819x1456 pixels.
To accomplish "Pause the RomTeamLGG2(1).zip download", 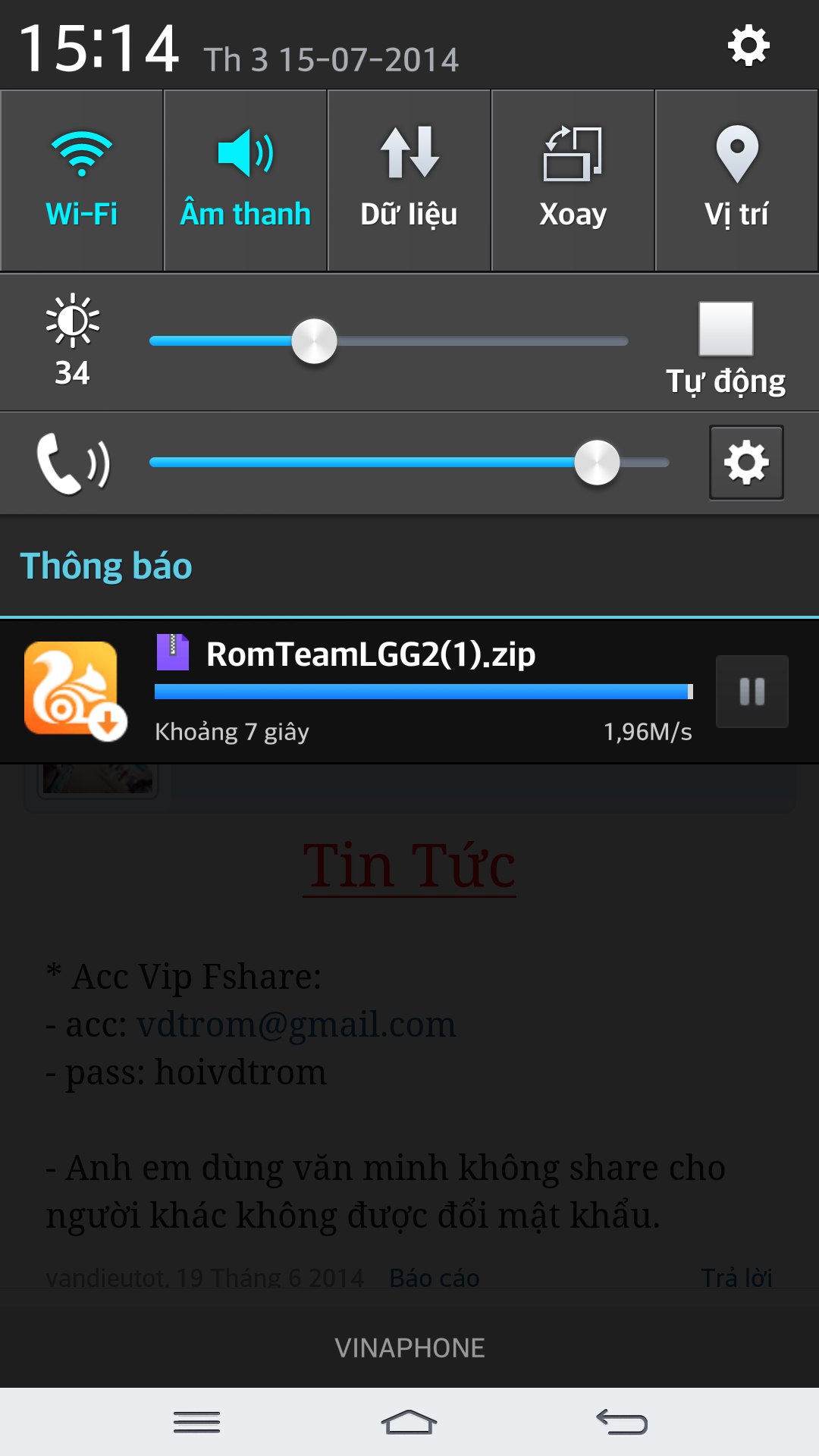I will coord(752,692).
